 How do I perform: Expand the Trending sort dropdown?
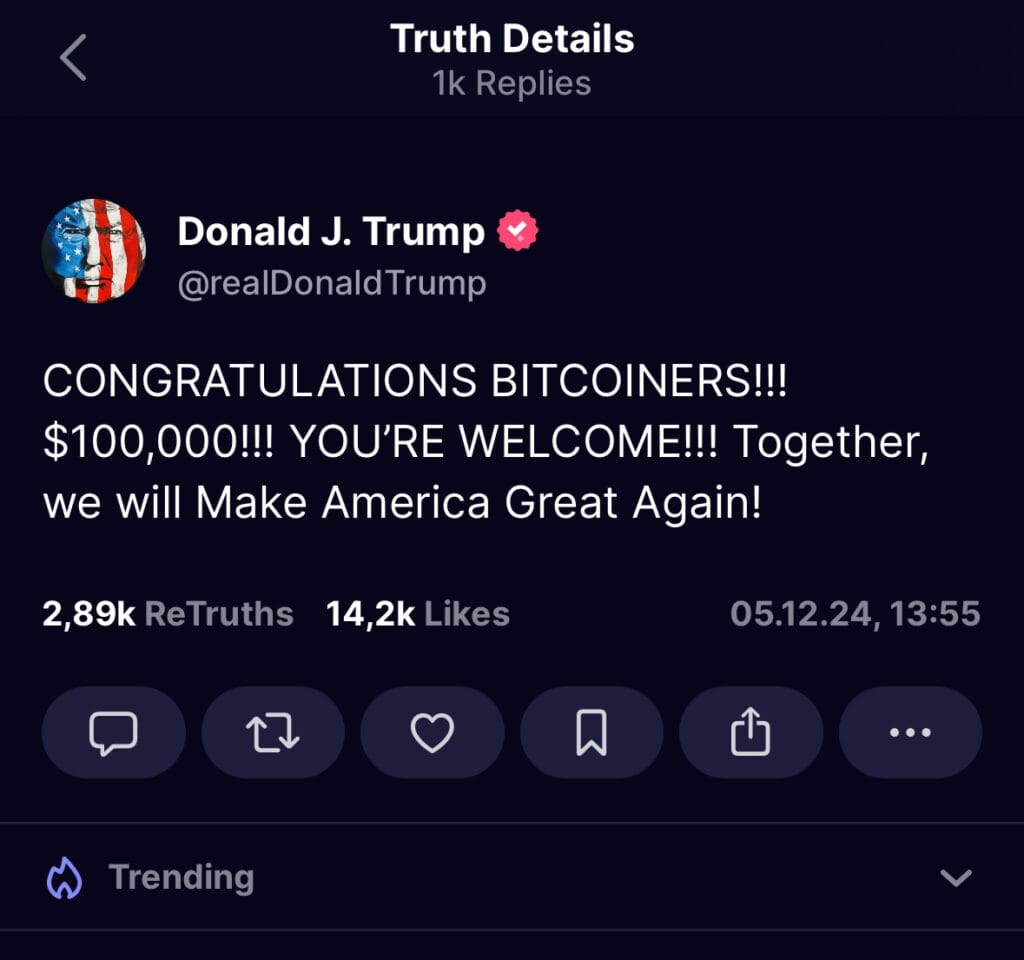pos(956,878)
